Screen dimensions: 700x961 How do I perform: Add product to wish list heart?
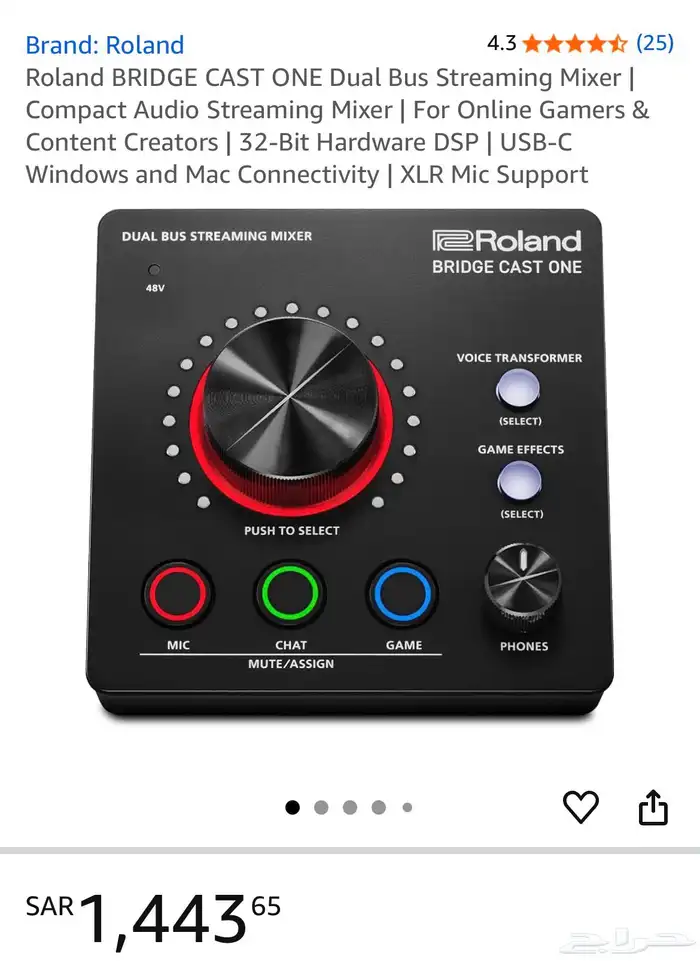580,807
